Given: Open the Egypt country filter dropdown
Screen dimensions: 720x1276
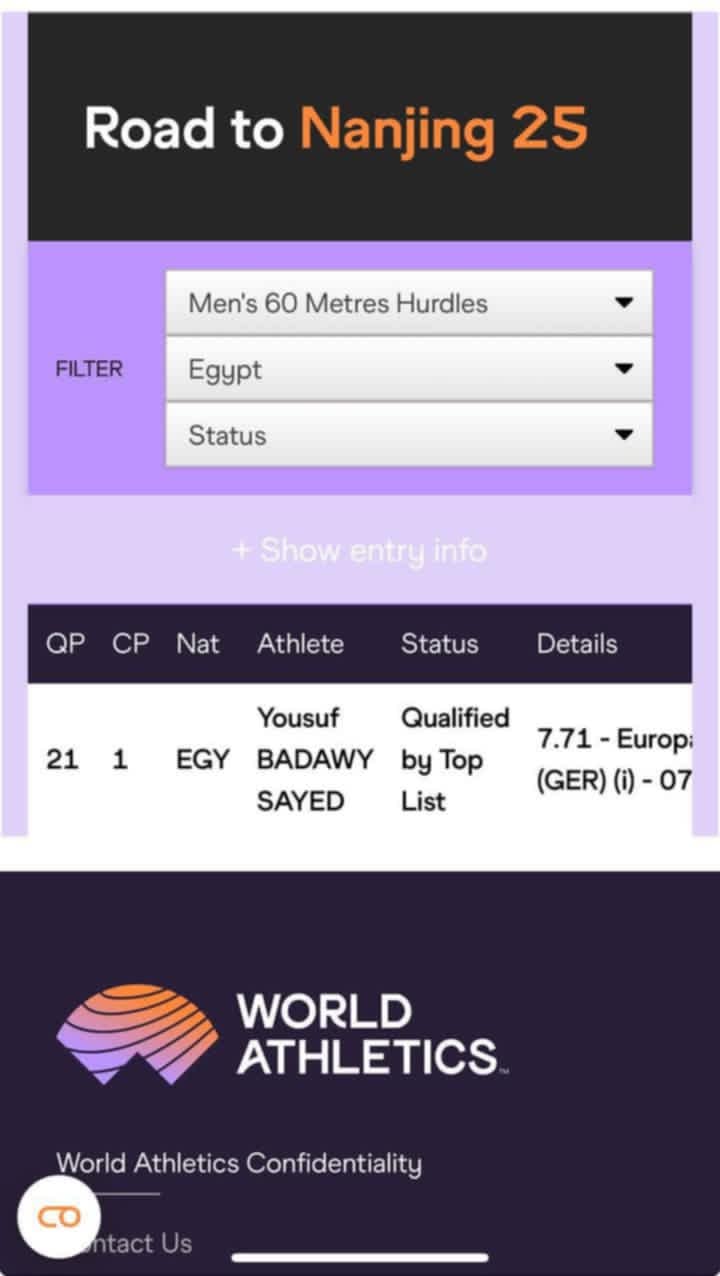Looking at the screenshot, I should (408, 369).
